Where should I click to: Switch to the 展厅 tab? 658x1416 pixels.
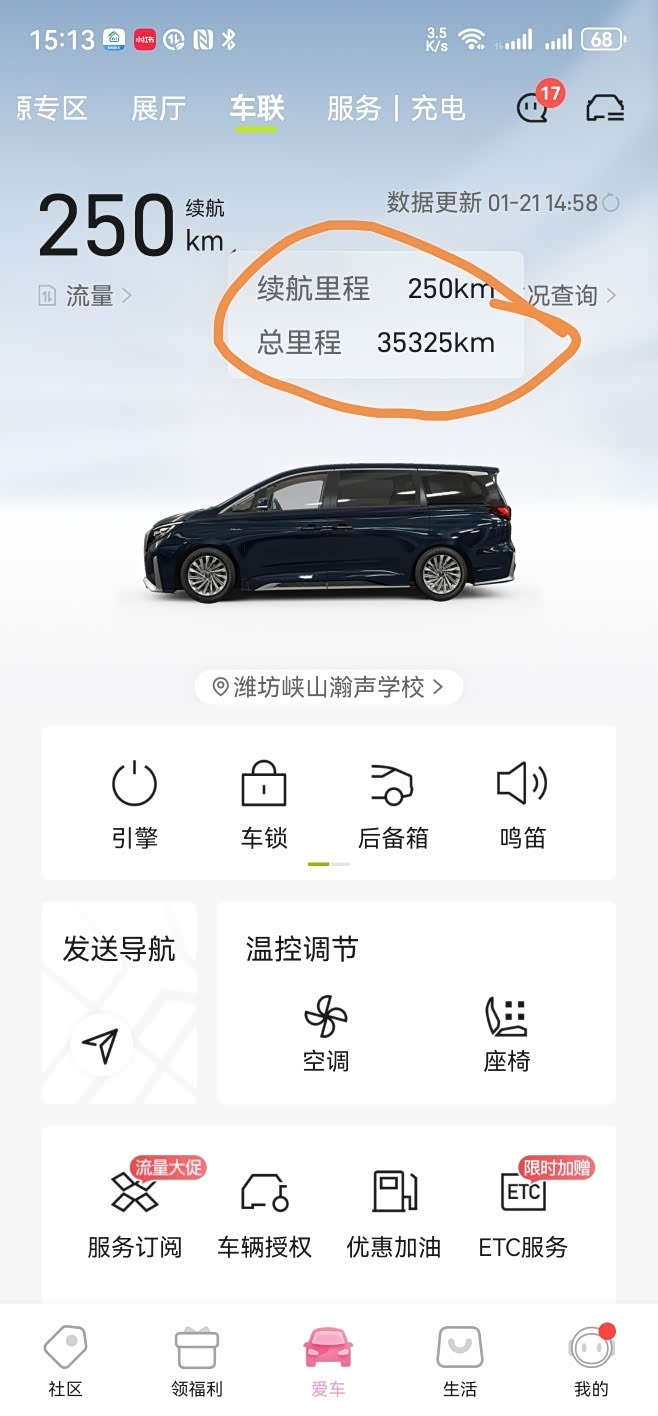(x=158, y=108)
